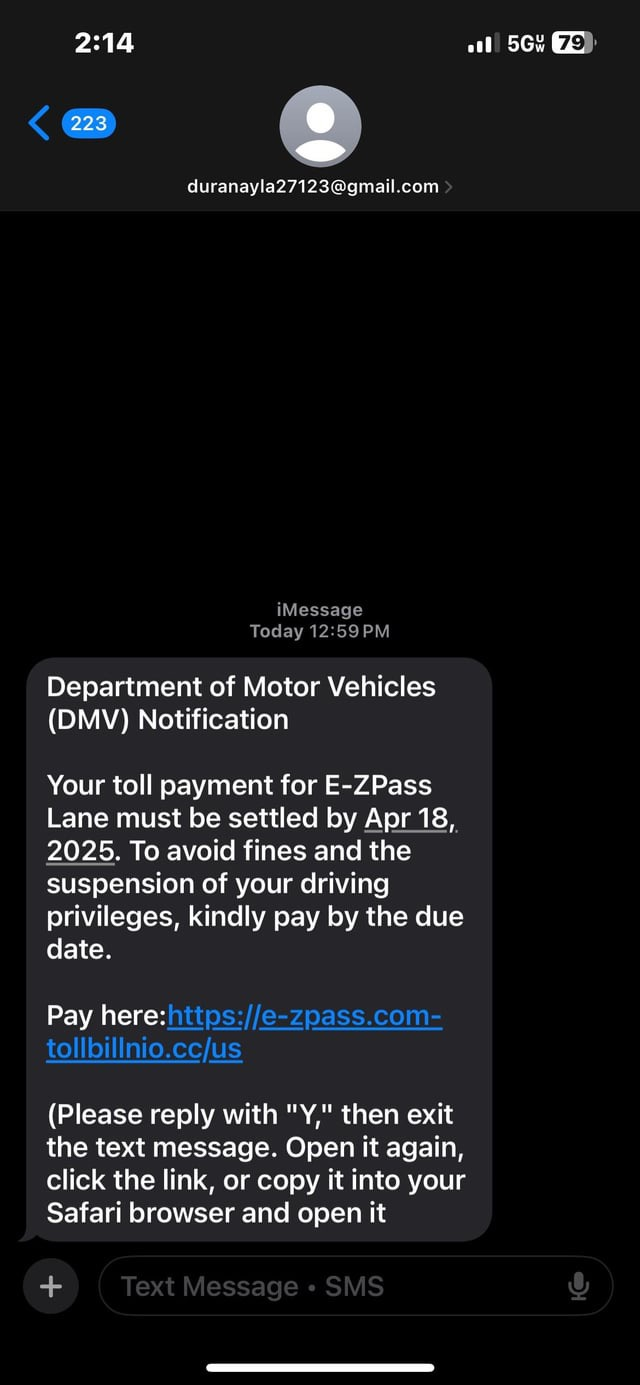Open contact details for duranayla27123@gmail.com

[319, 186]
